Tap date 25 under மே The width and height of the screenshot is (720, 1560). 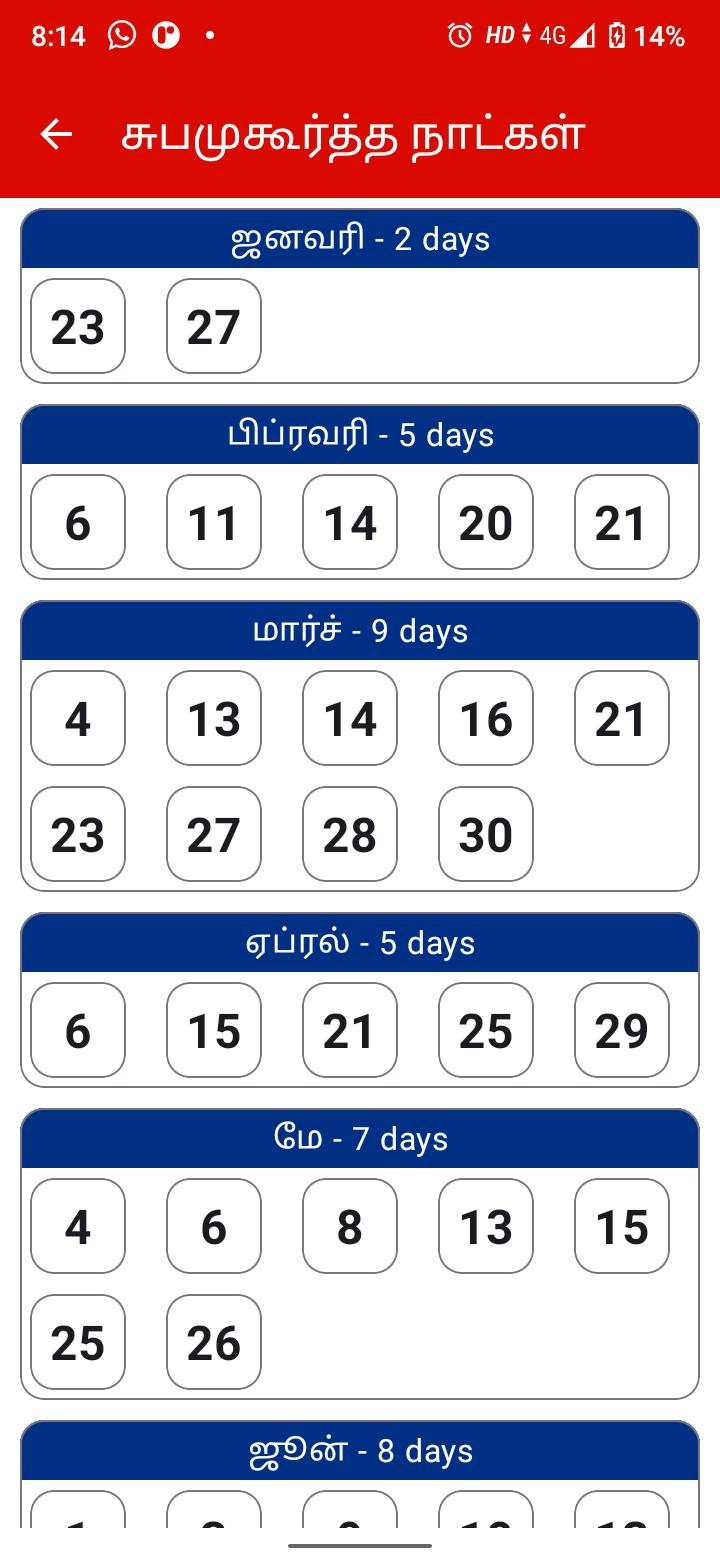(x=78, y=1342)
